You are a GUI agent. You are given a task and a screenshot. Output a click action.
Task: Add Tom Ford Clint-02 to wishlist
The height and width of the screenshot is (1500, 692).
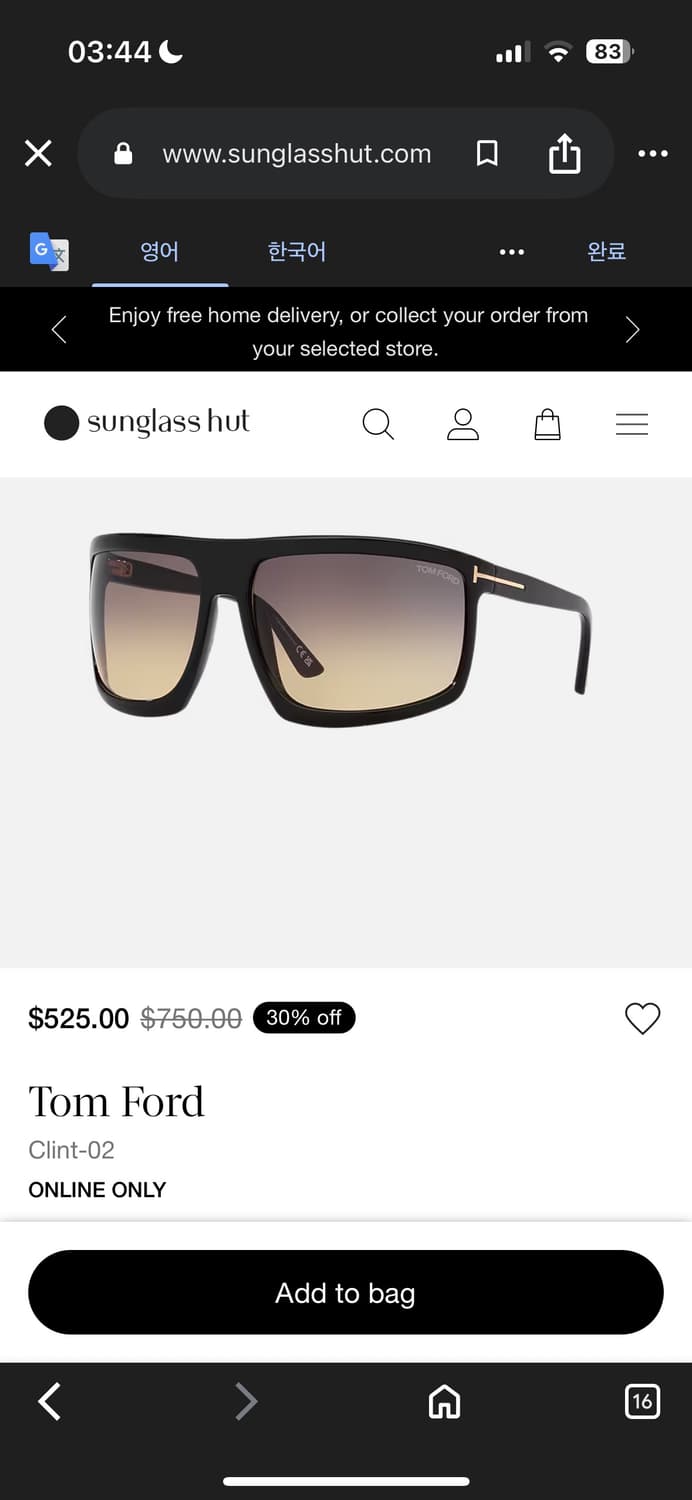click(642, 1018)
